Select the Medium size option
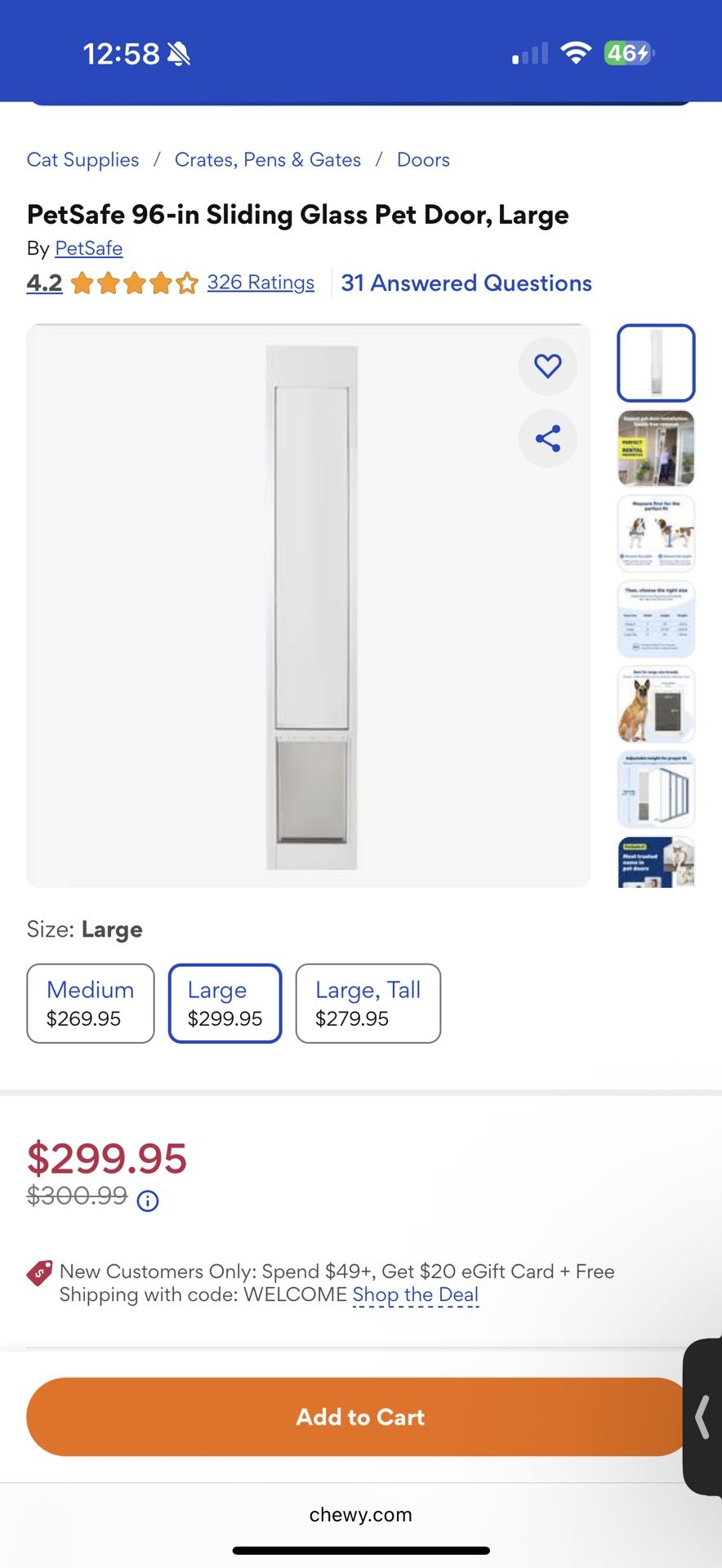 click(x=90, y=1003)
